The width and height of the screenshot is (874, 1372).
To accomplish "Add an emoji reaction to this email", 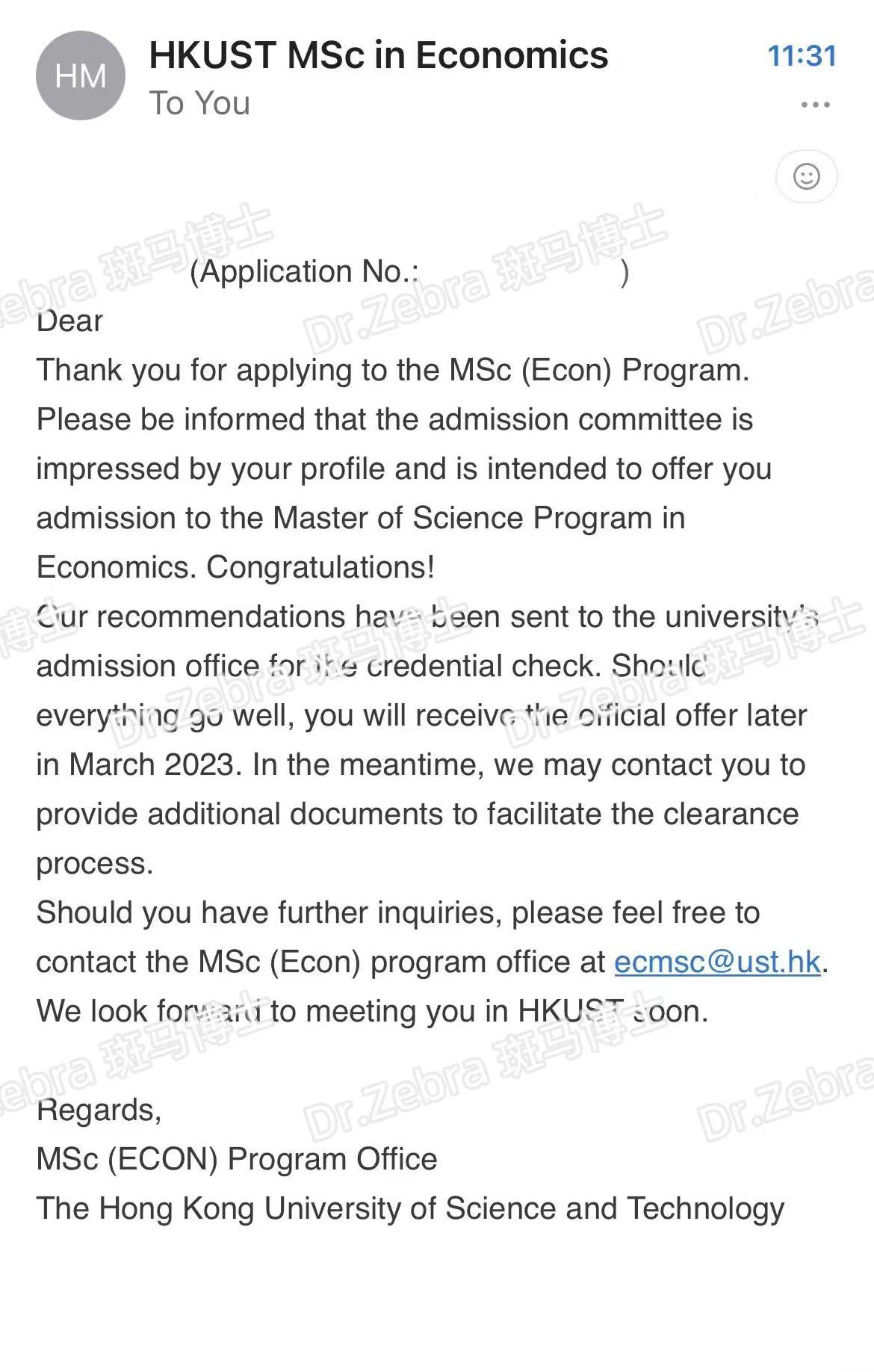I will [807, 176].
